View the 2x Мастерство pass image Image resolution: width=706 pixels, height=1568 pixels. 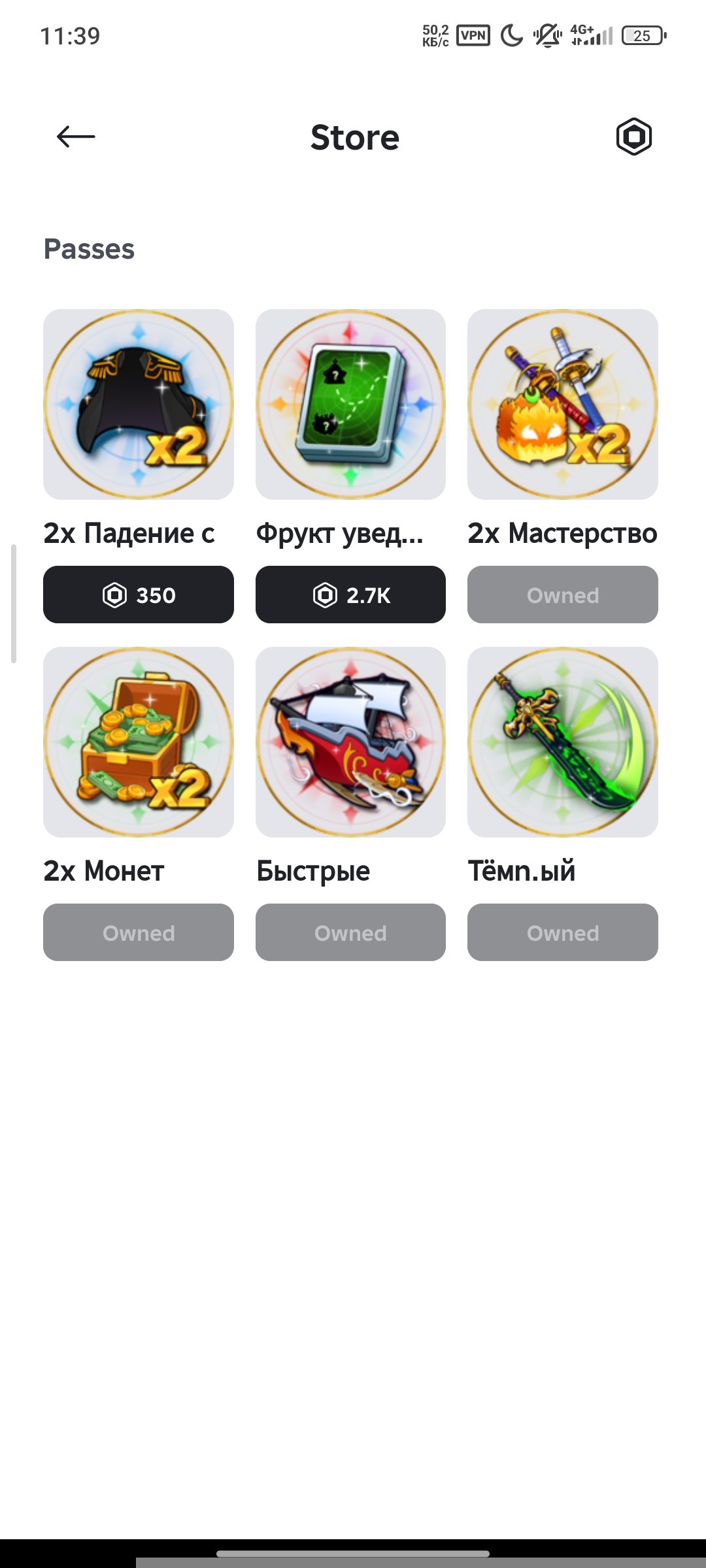pos(563,404)
